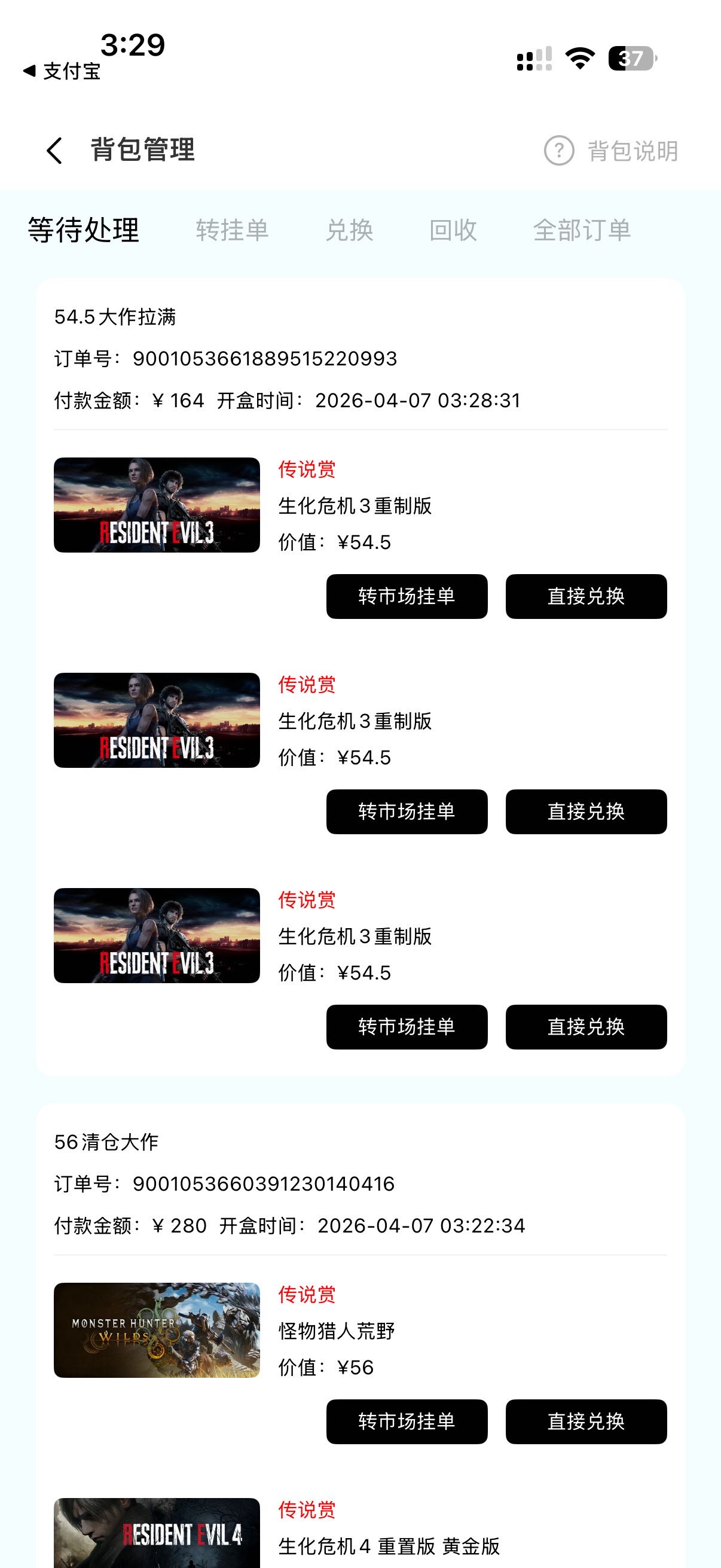Go back from the 背包管理 page
This screenshot has width=721, height=1568.
(x=55, y=150)
